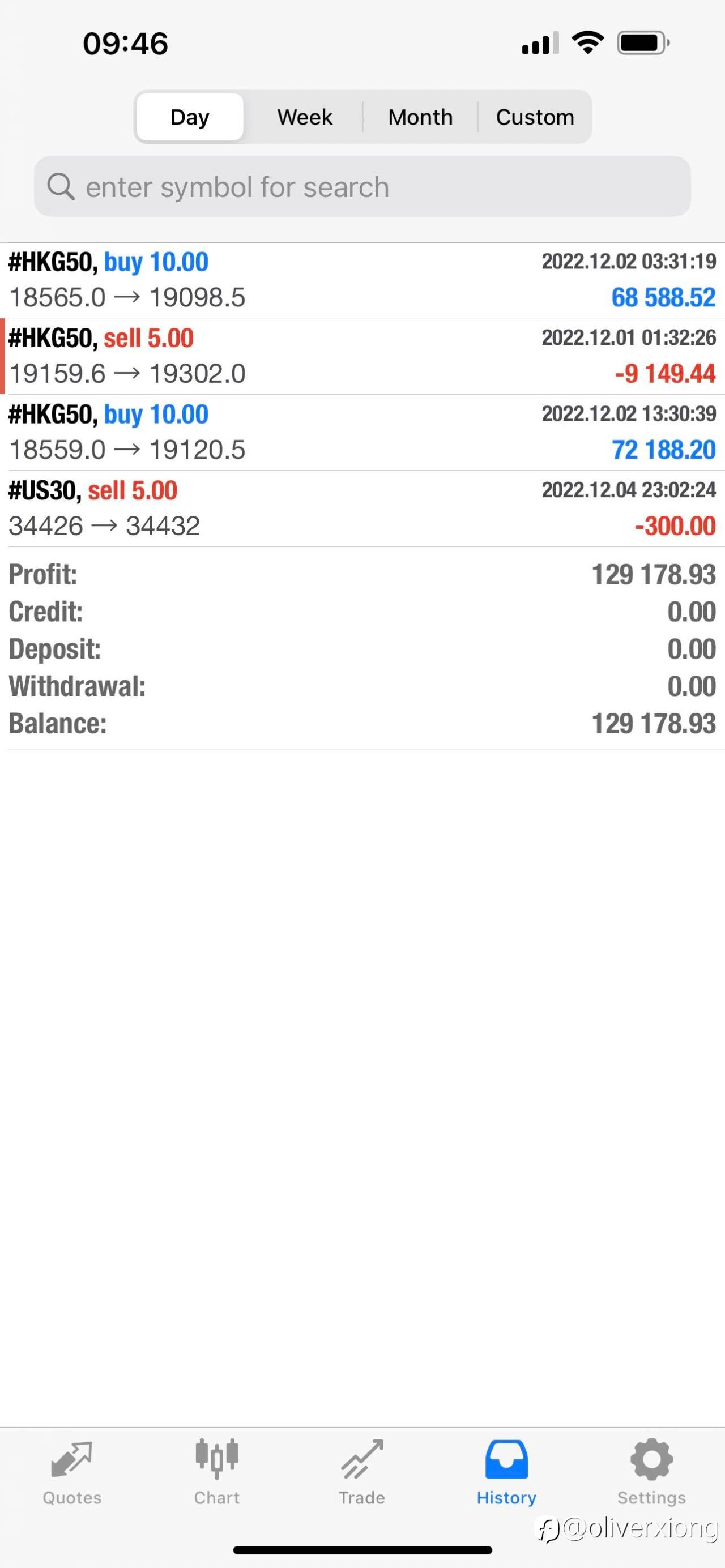Open the Settings tab
This screenshot has width=725, height=1568.
[x=651, y=1473]
